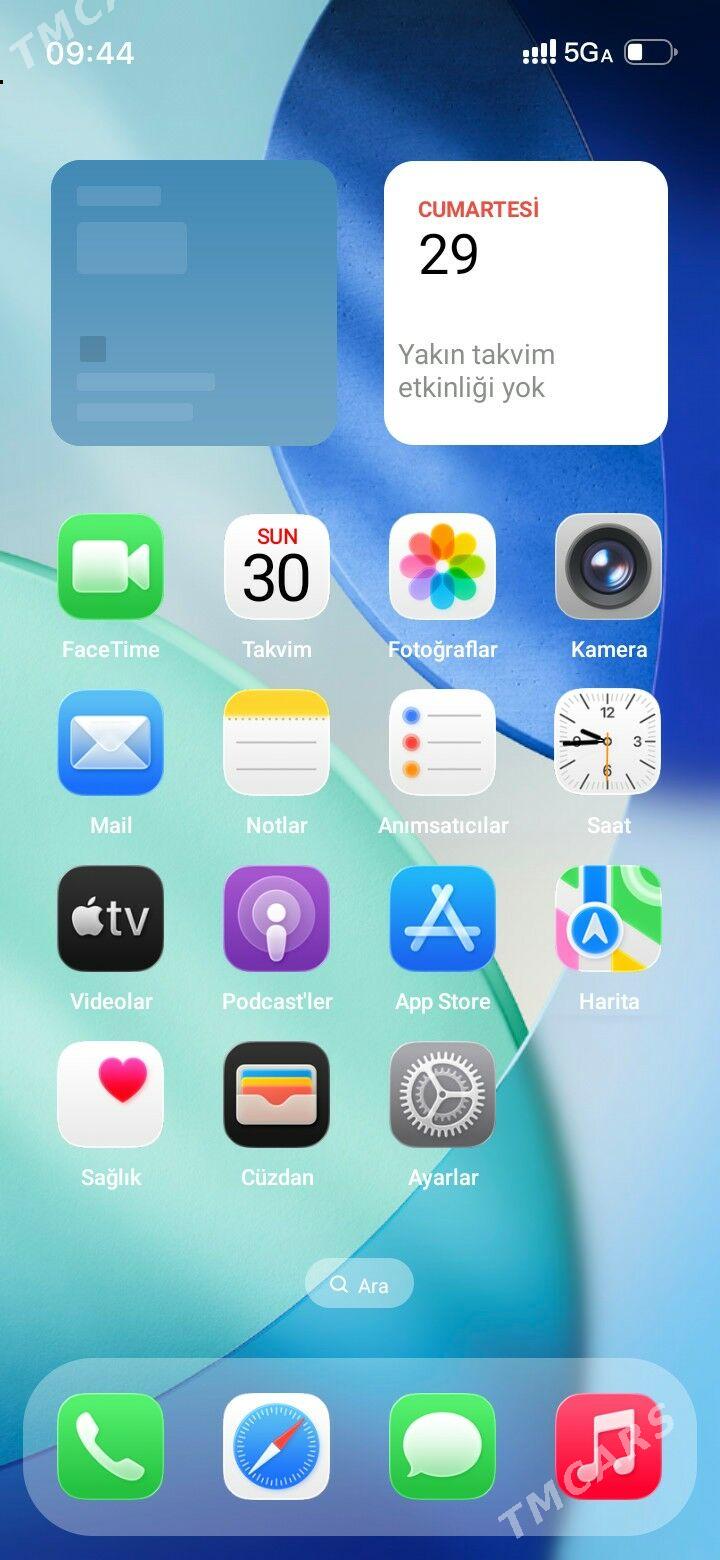The height and width of the screenshot is (1560, 720).
Task: Launch Safari browser from dock
Action: 277,1446
